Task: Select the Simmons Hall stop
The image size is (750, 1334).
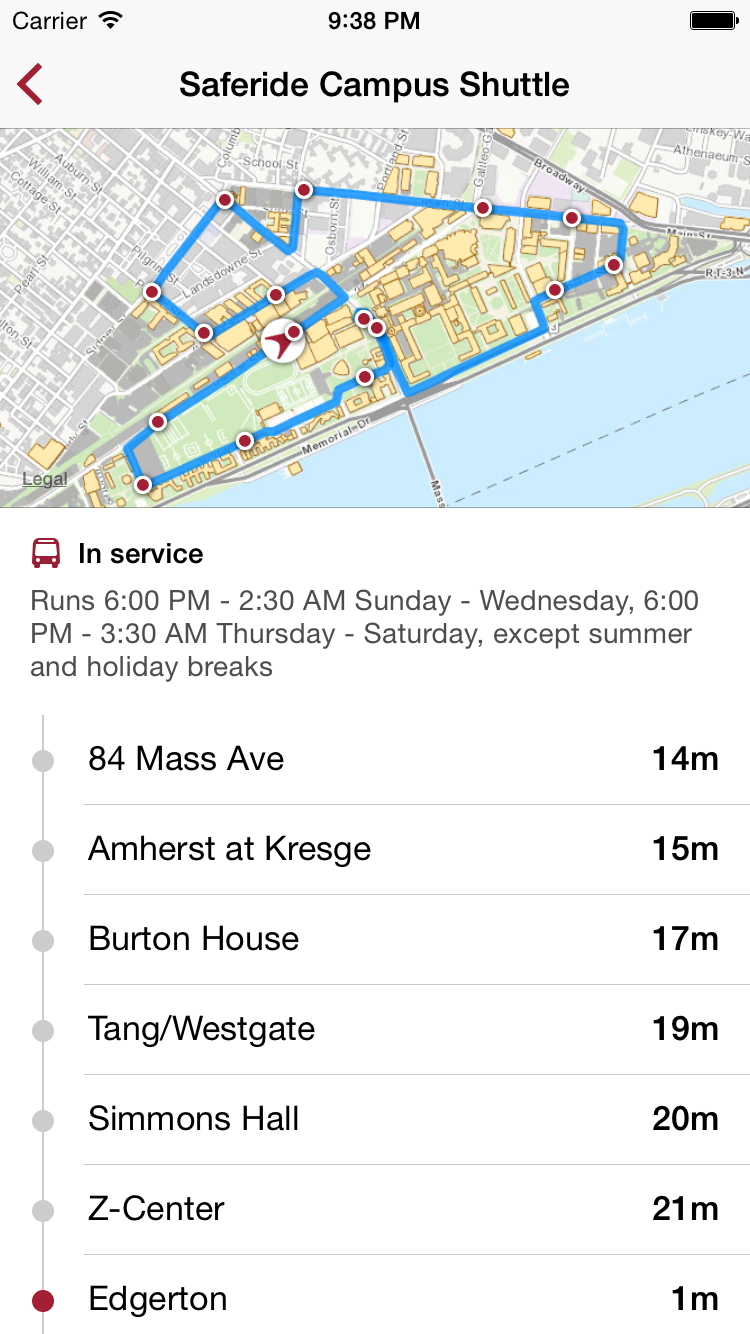Action: coord(375,1120)
